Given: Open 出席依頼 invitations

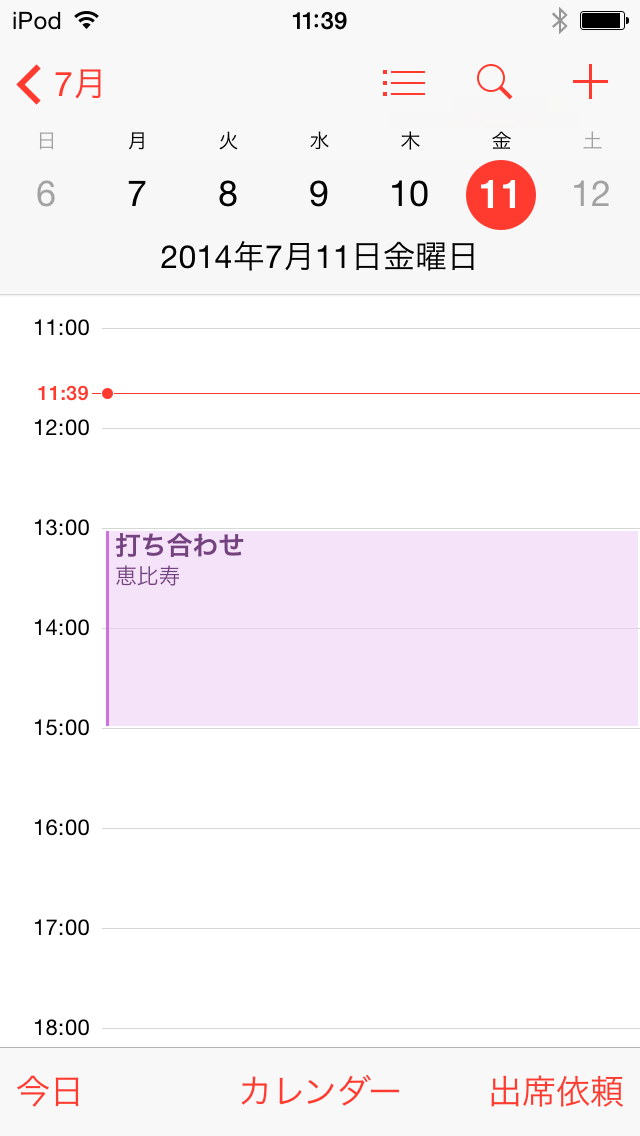Looking at the screenshot, I should click(556, 1091).
